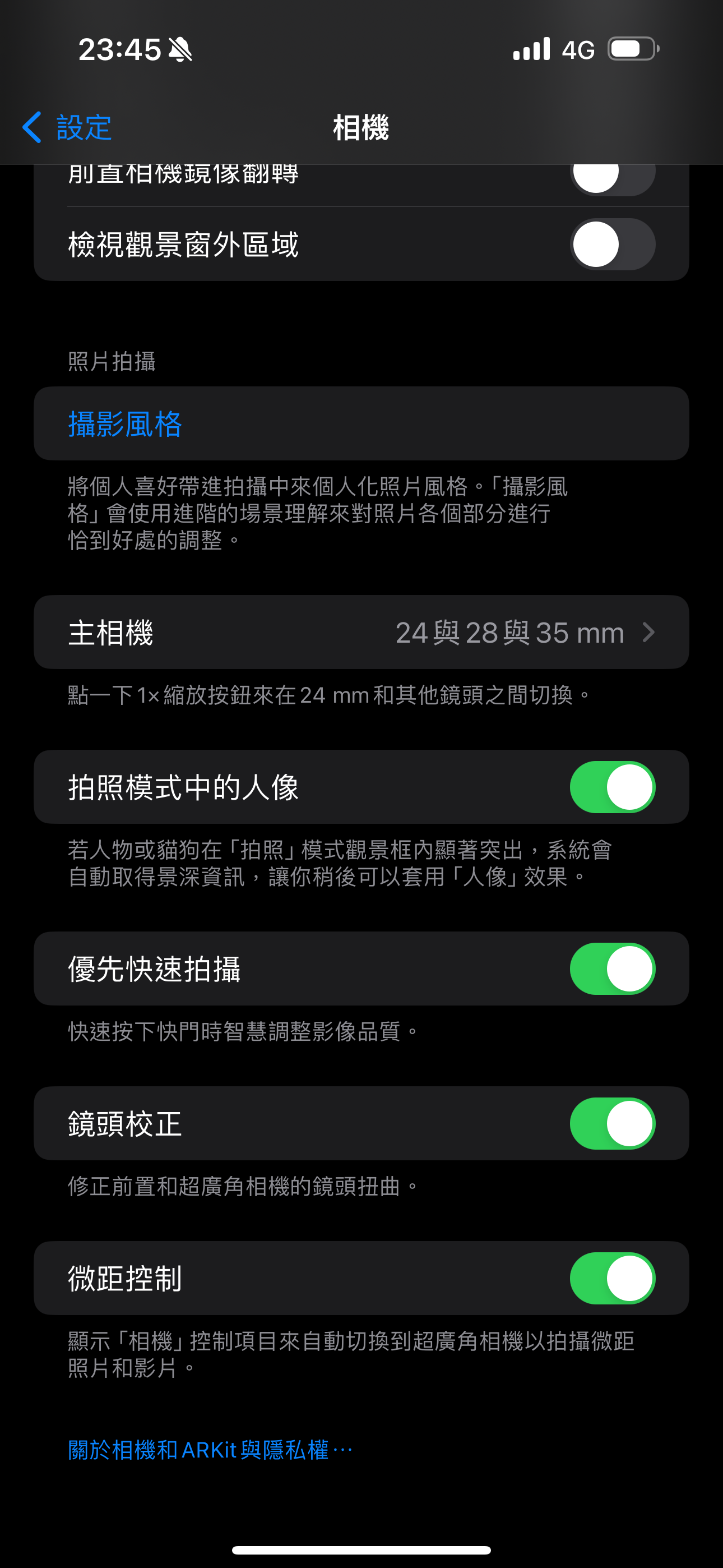723x1568 pixels.
Task: Open 主相機 lens options
Action: [361, 632]
